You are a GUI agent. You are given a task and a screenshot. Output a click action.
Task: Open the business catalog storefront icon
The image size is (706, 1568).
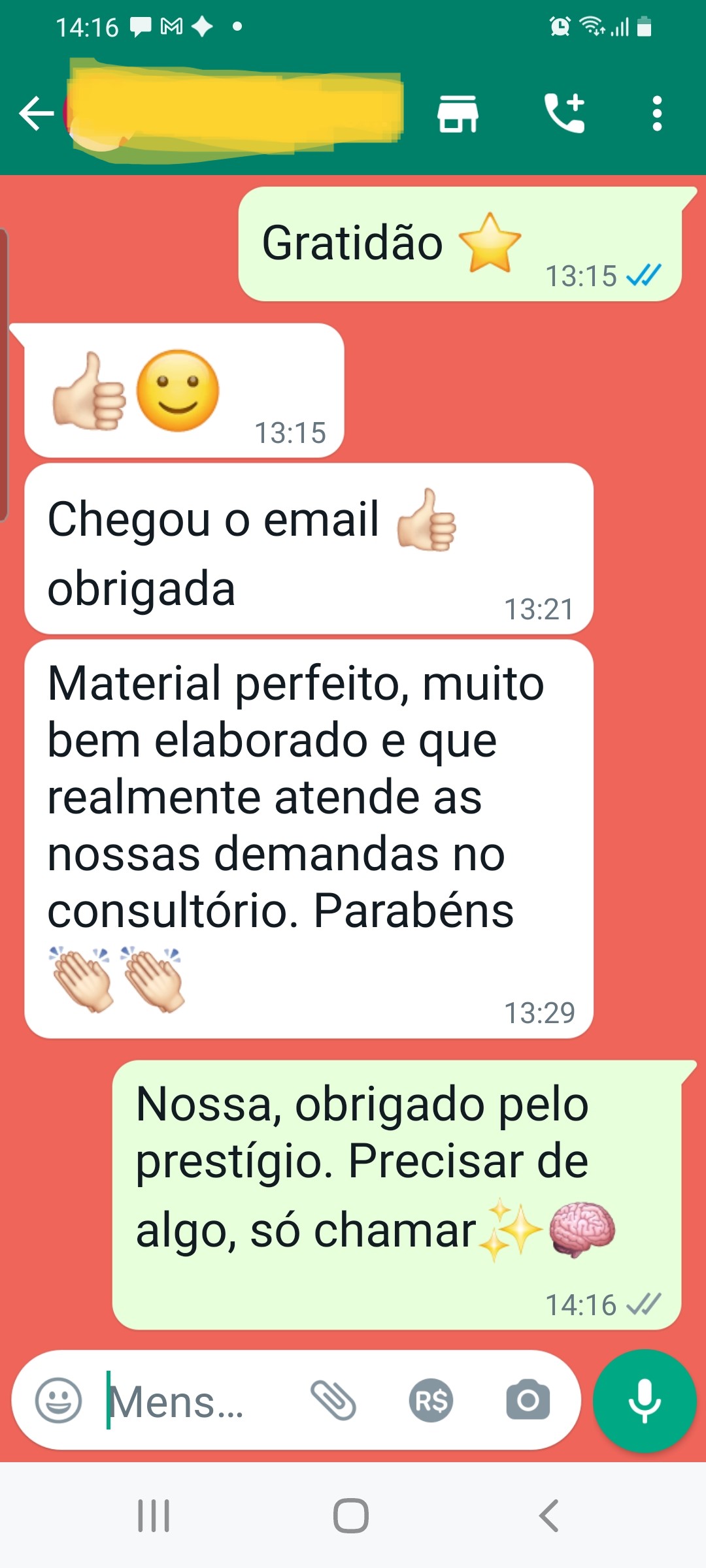(x=458, y=114)
